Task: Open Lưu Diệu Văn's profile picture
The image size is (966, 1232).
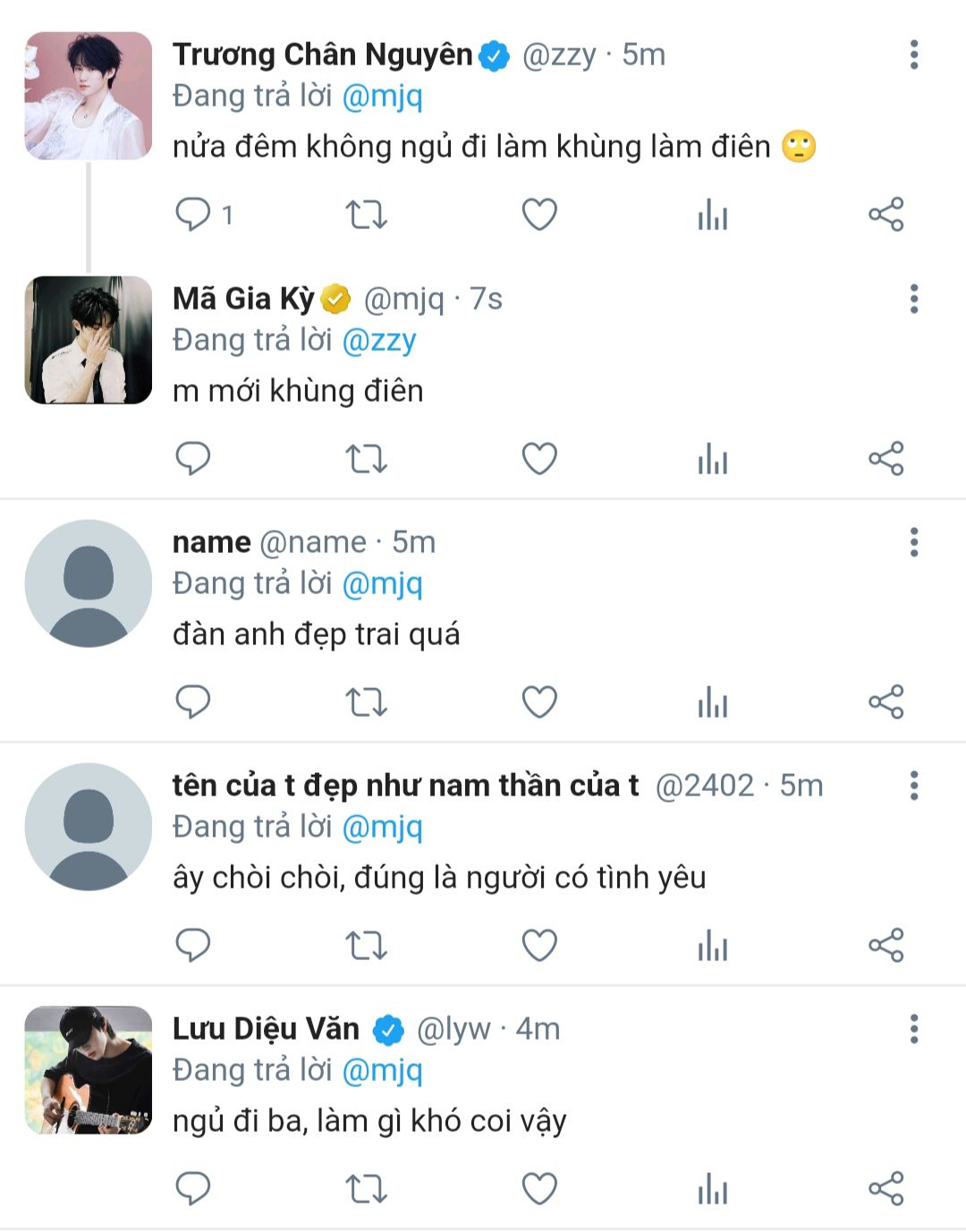Action: (x=89, y=1070)
